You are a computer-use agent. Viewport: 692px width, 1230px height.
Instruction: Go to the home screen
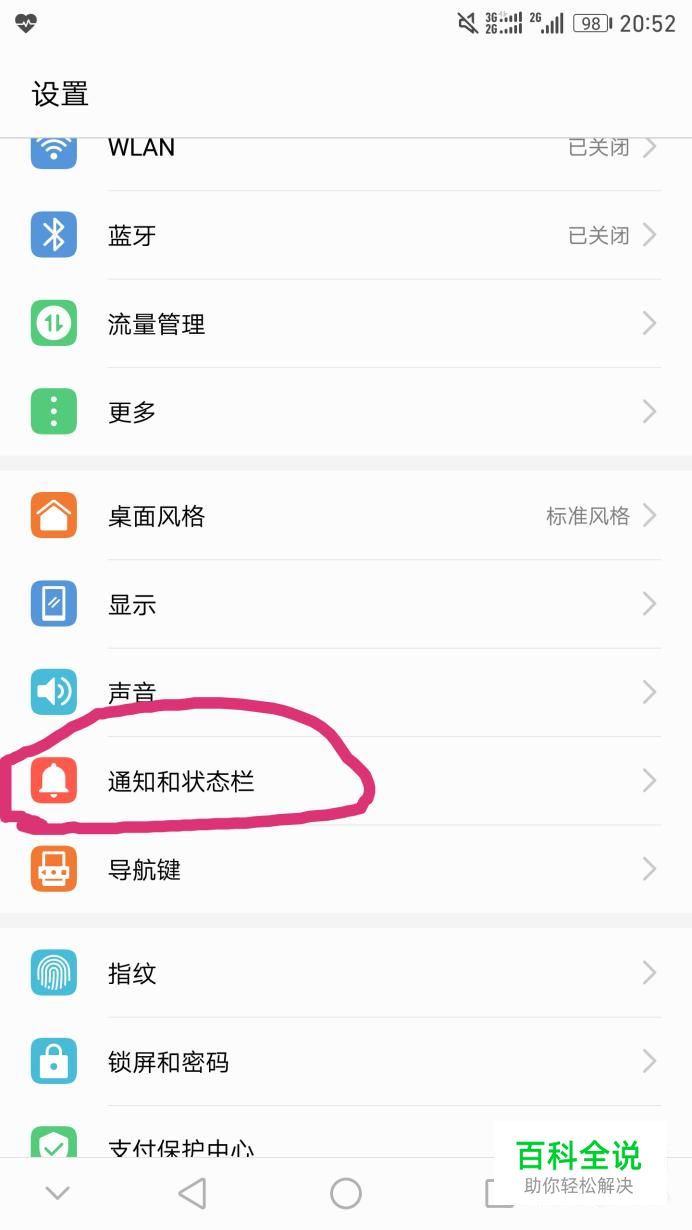click(x=345, y=1193)
